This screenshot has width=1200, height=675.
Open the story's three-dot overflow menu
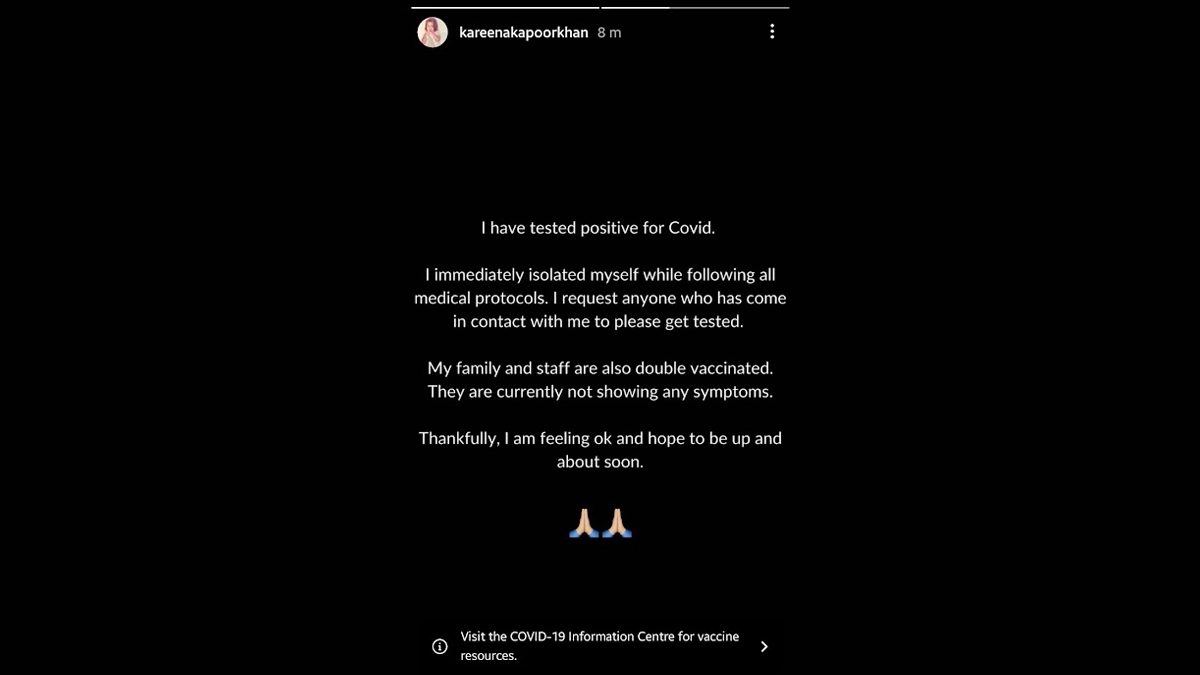pyautogui.click(x=772, y=32)
